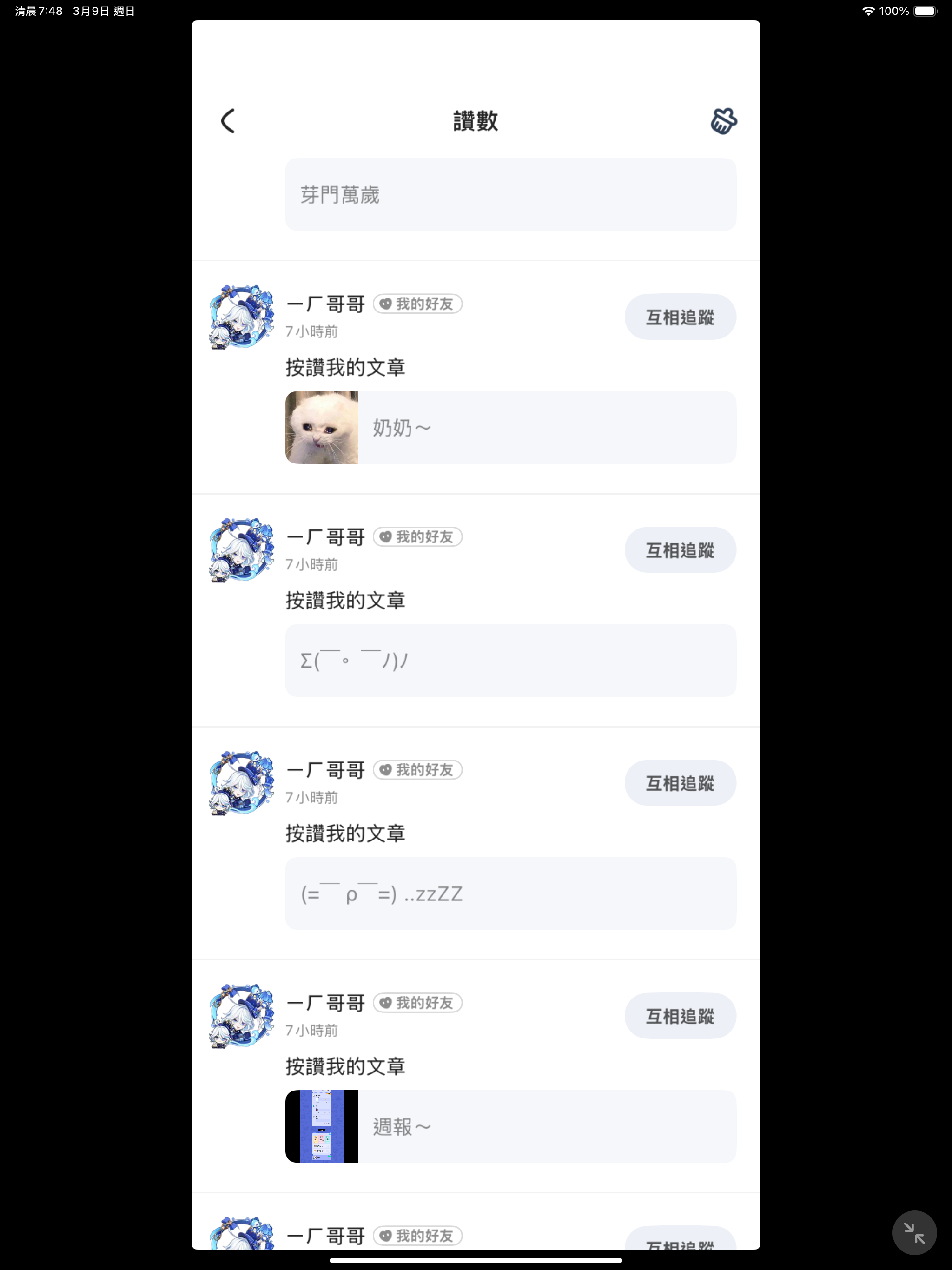Open the Σ(￣。￣ﾉ)ﾉ post preview
This screenshot has width=952, height=1270.
pyautogui.click(x=510, y=660)
